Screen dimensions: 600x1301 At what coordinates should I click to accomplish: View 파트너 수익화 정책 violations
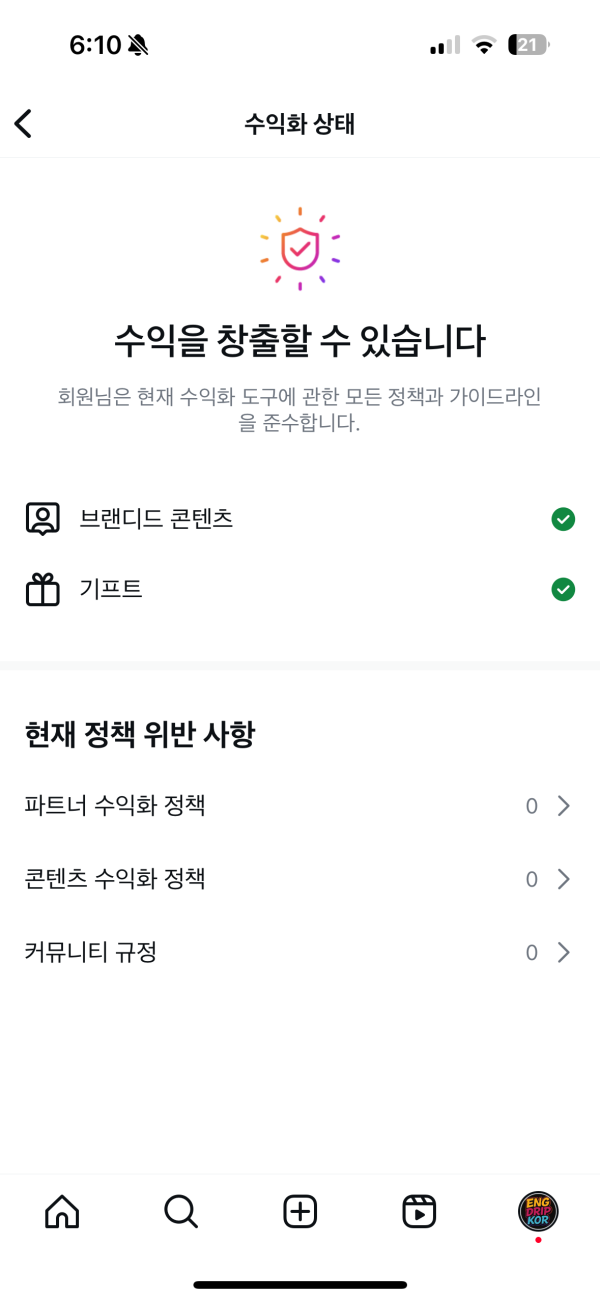tap(300, 806)
